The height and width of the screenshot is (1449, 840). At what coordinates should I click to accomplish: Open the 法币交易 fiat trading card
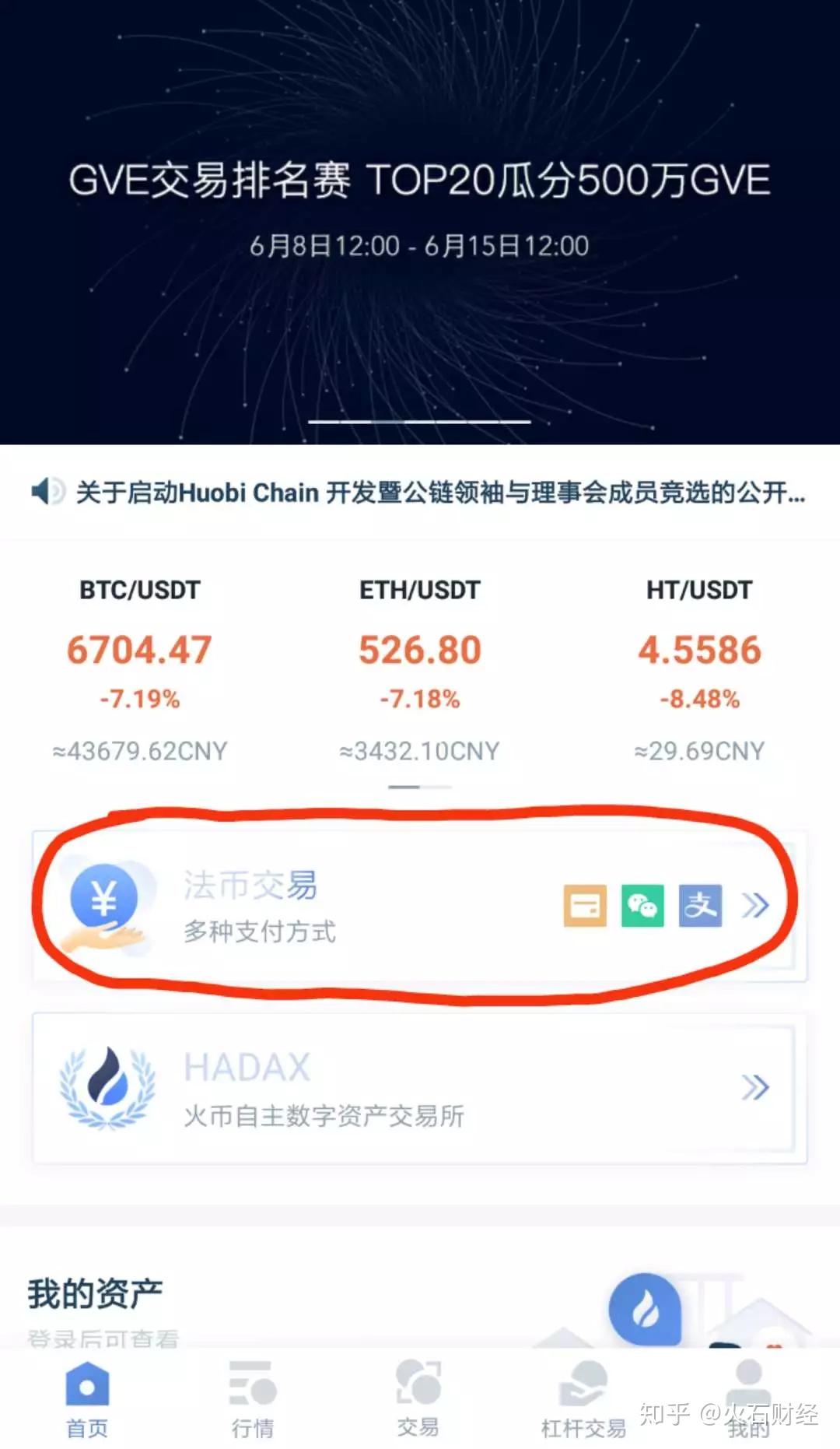click(418, 907)
